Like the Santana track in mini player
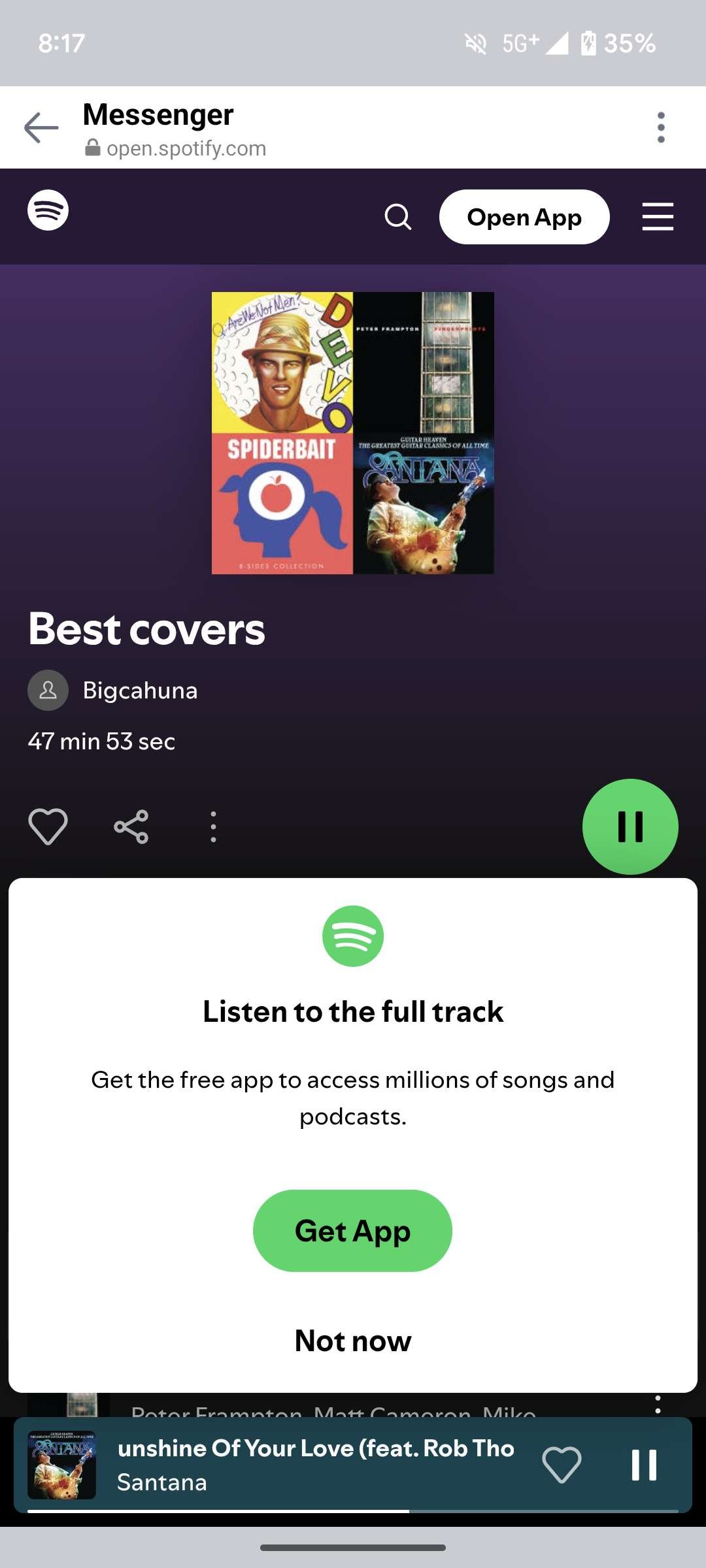 562,1465
